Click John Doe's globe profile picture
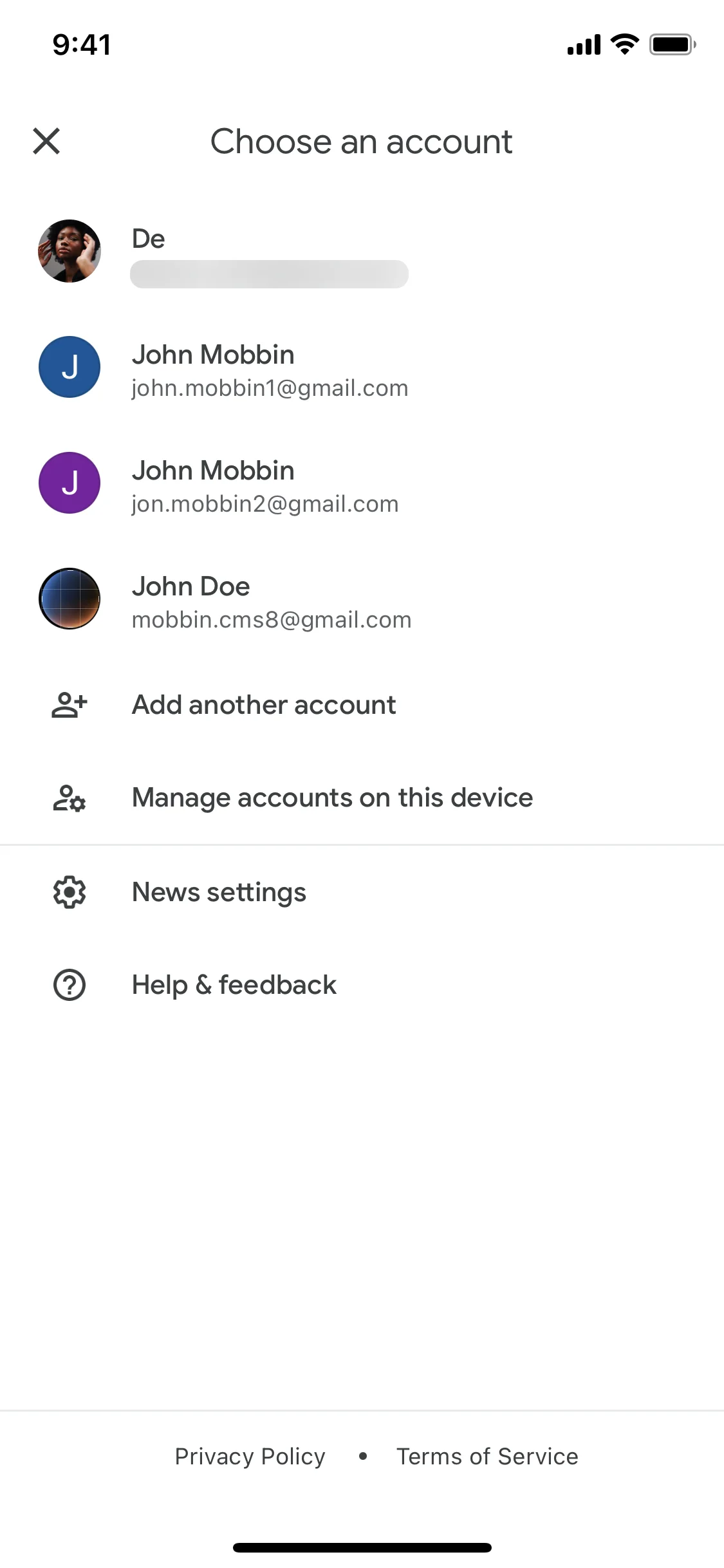 pyautogui.click(x=69, y=598)
